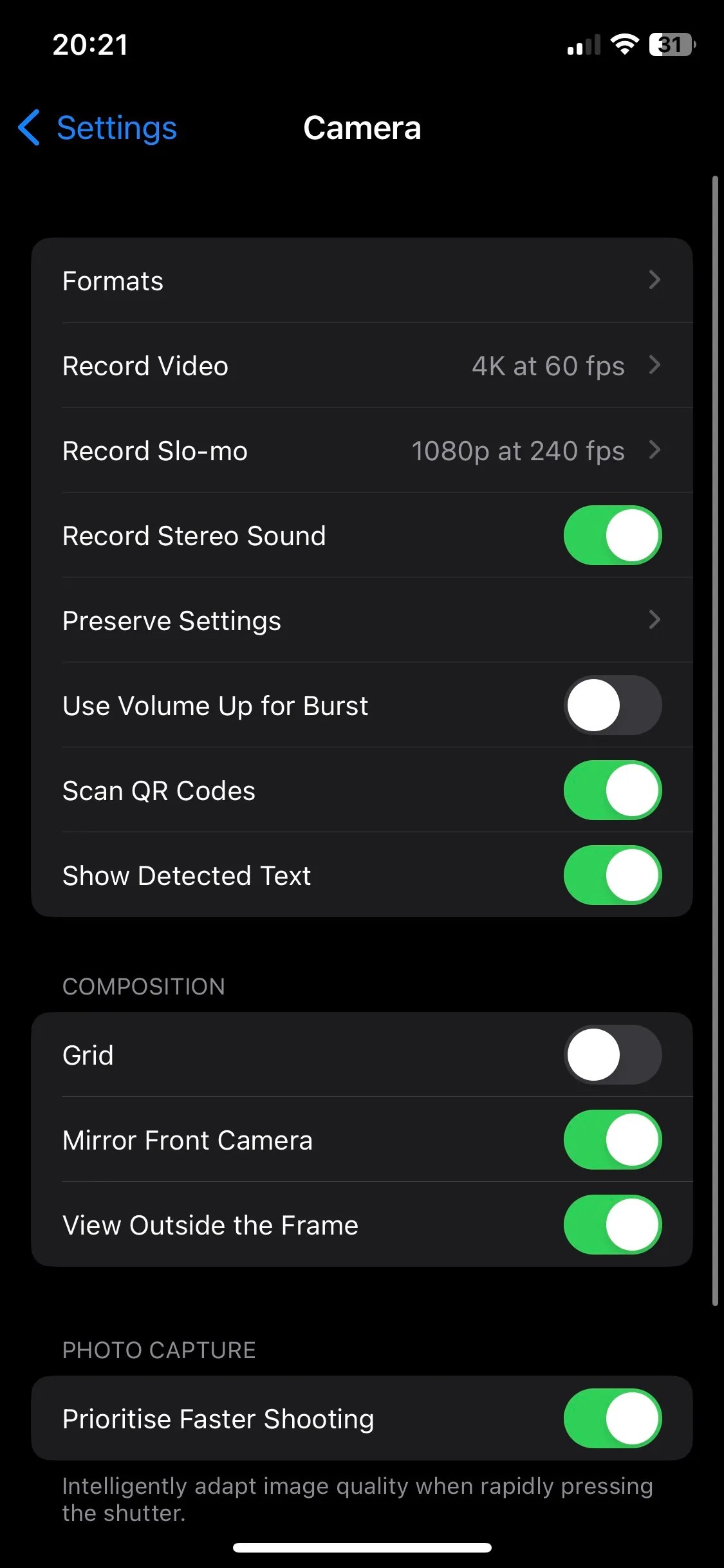This screenshot has width=724, height=1568.
Task: Turn off Scan QR Codes
Action: [x=612, y=790]
